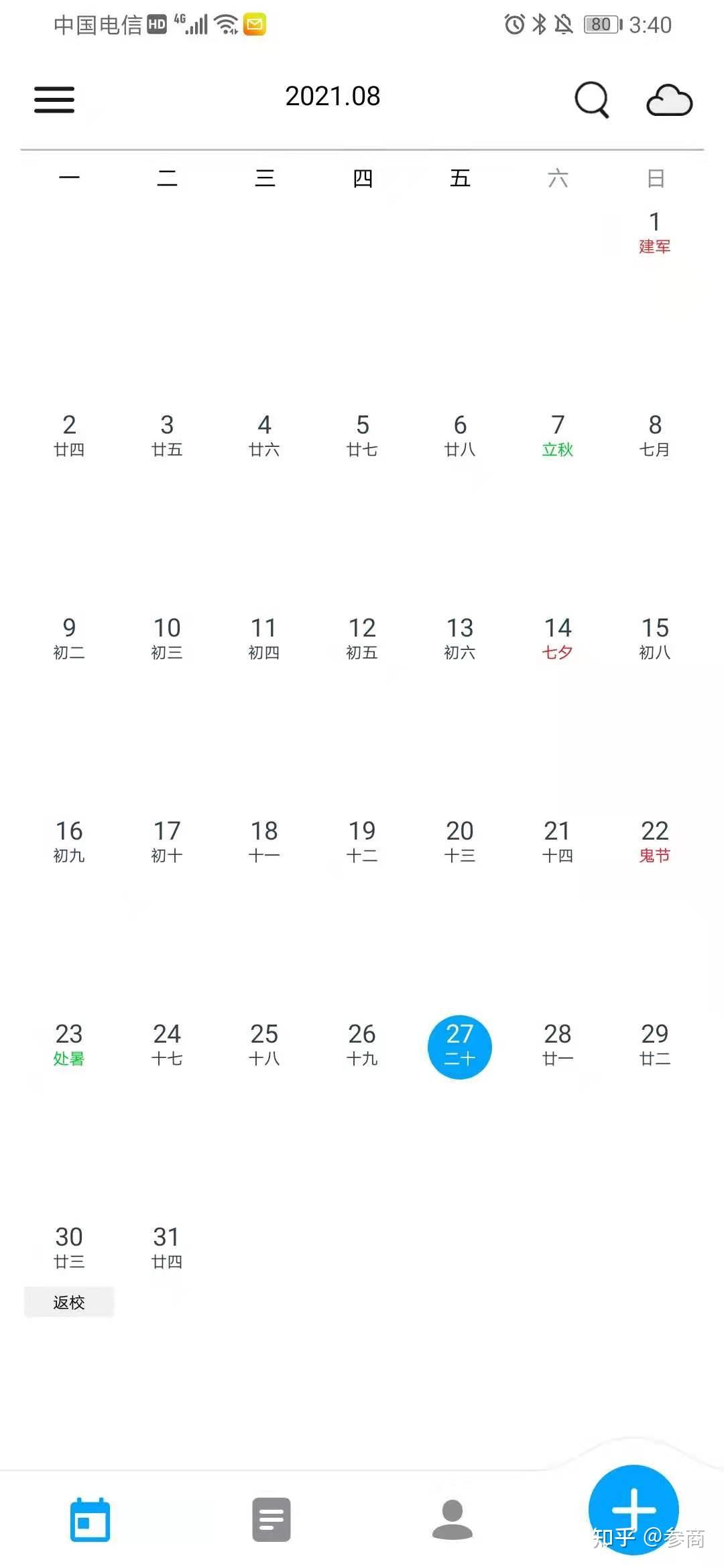This screenshot has width=724, height=1568.
Task: Select August 7 立秋 date
Action: (558, 435)
